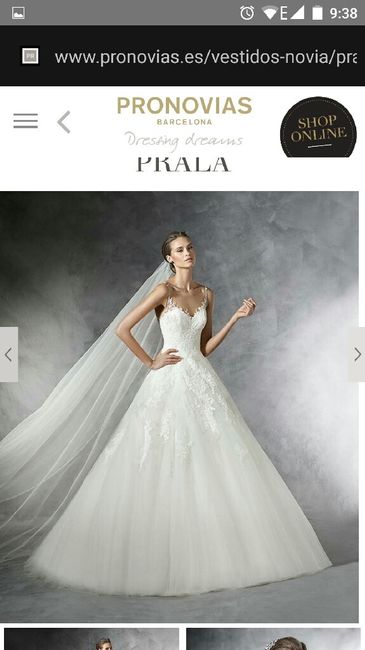This screenshot has height=650, width=365.
Task: Select the bottom left dress thumbnail
Action: 92,639
